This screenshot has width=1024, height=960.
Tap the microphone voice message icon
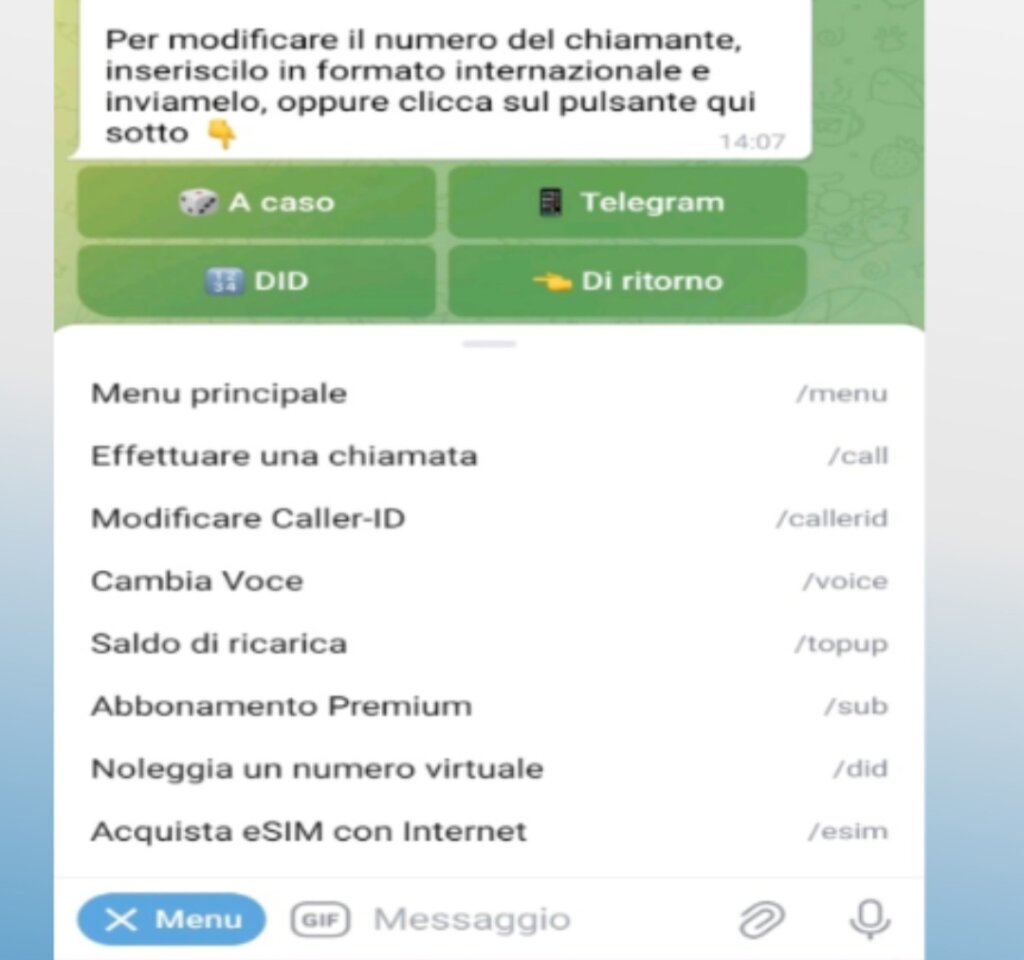click(x=870, y=919)
